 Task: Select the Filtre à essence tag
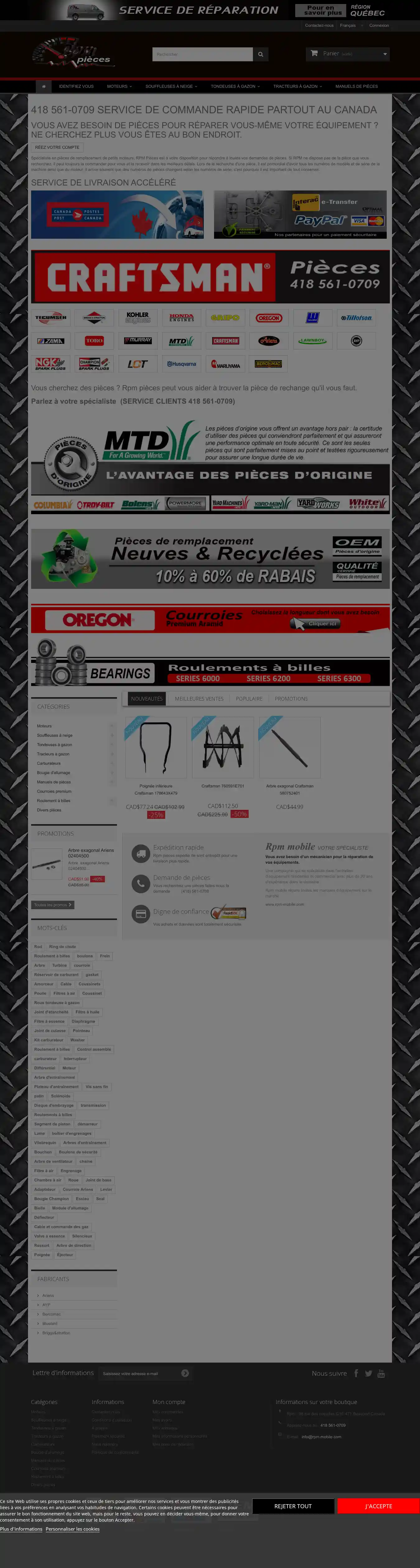[49, 1021]
